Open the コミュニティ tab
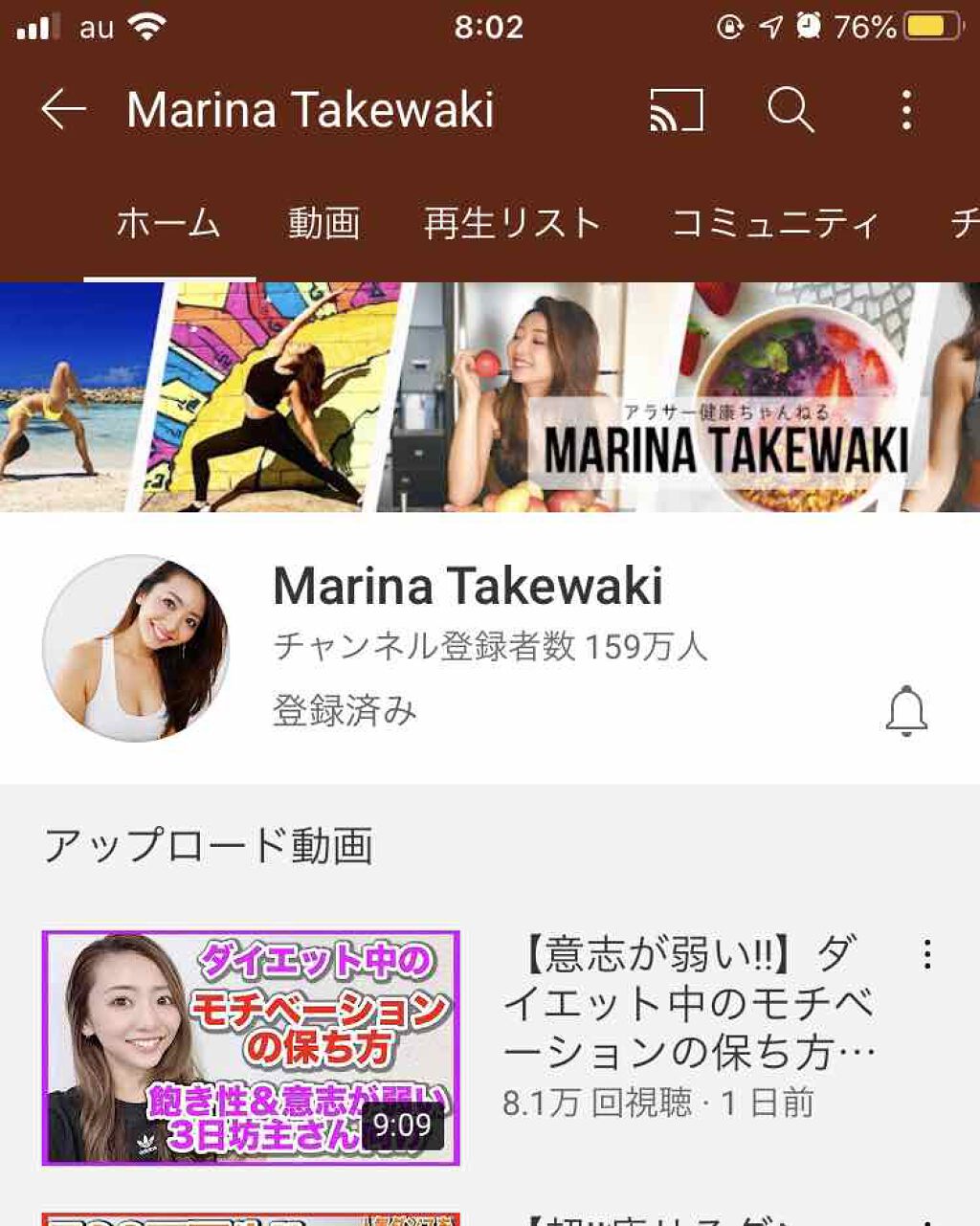Viewport: 980px width, 1226px height. pos(776,222)
